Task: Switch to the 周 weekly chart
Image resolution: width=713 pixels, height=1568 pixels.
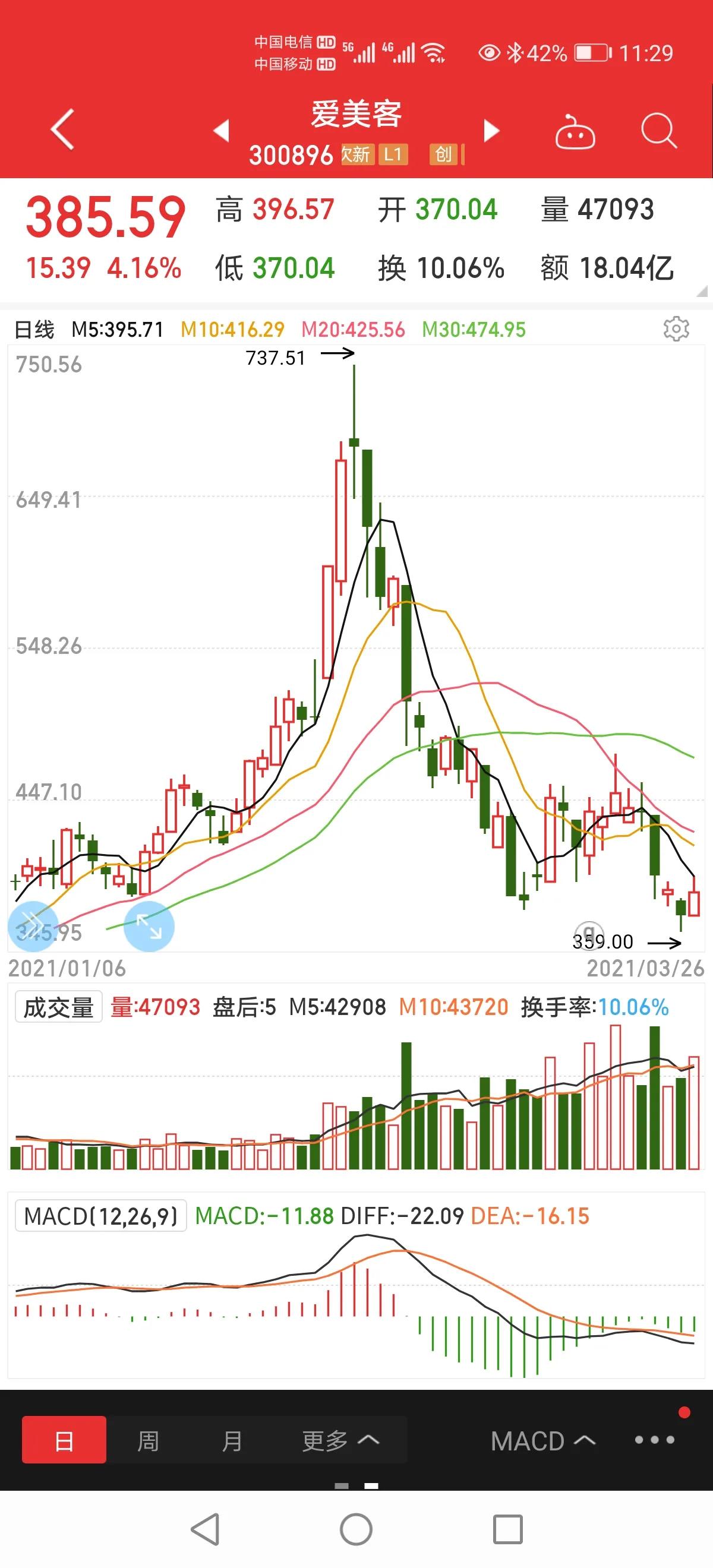Action: click(148, 1440)
